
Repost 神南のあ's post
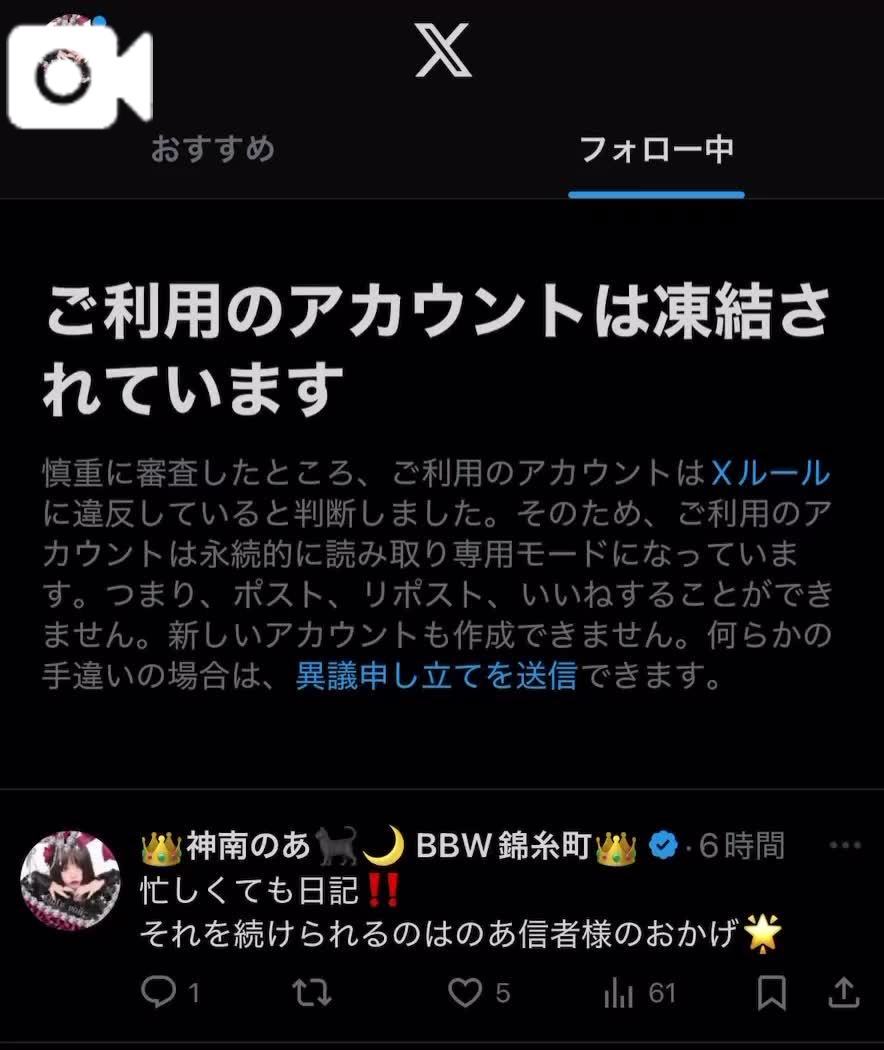311,992
